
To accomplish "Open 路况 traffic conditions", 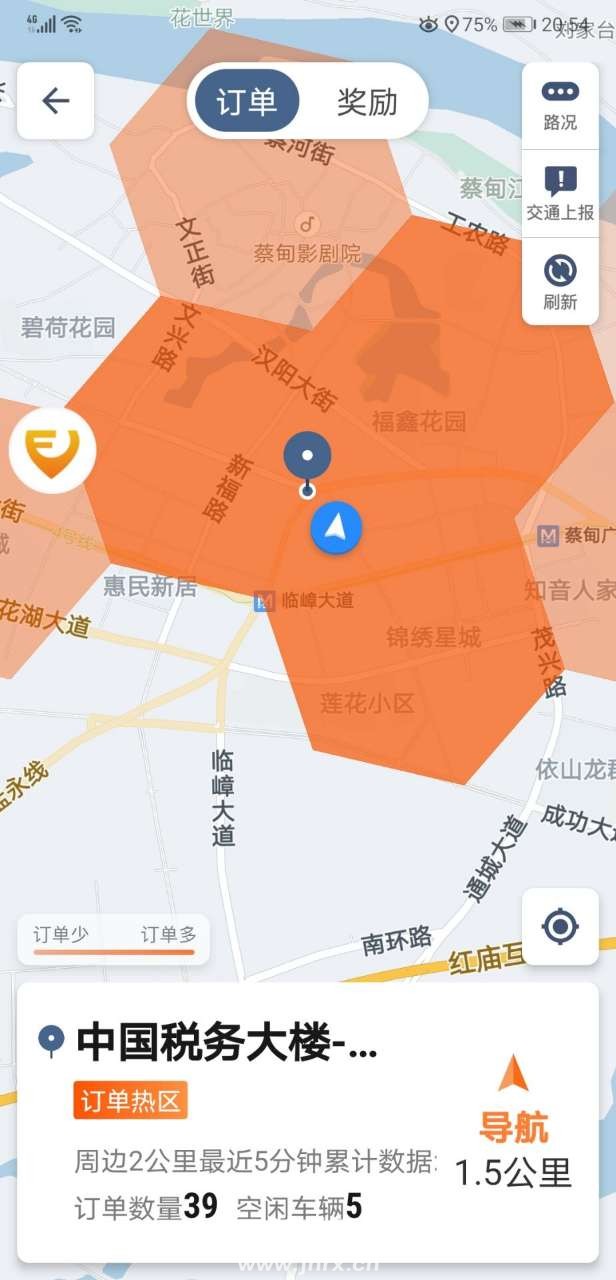I will [x=560, y=106].
